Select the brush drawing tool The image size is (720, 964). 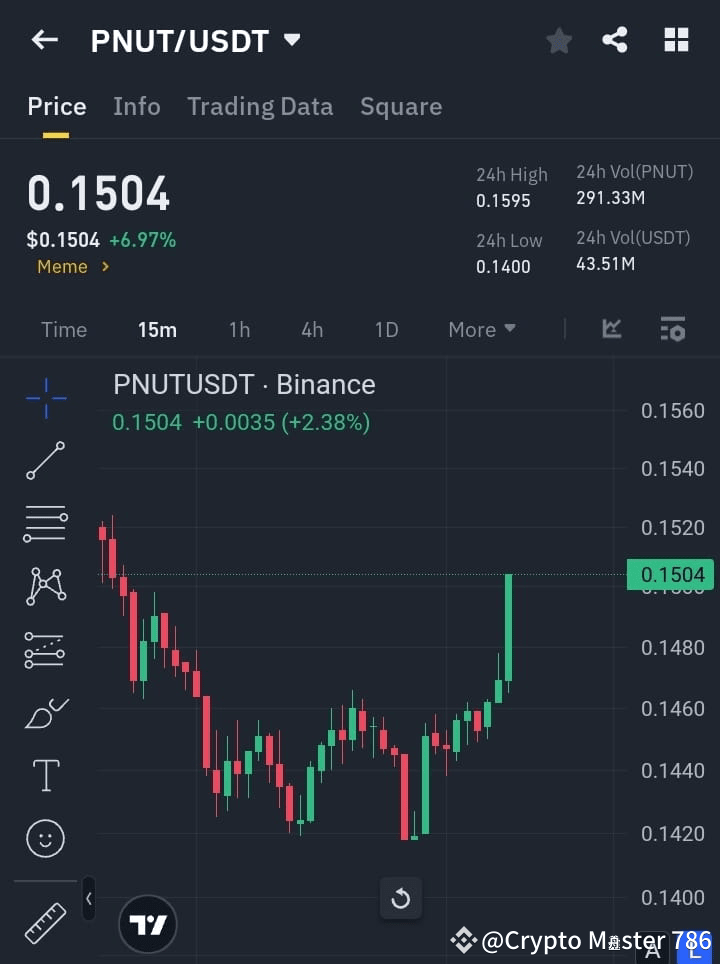[x=44, y=712]
